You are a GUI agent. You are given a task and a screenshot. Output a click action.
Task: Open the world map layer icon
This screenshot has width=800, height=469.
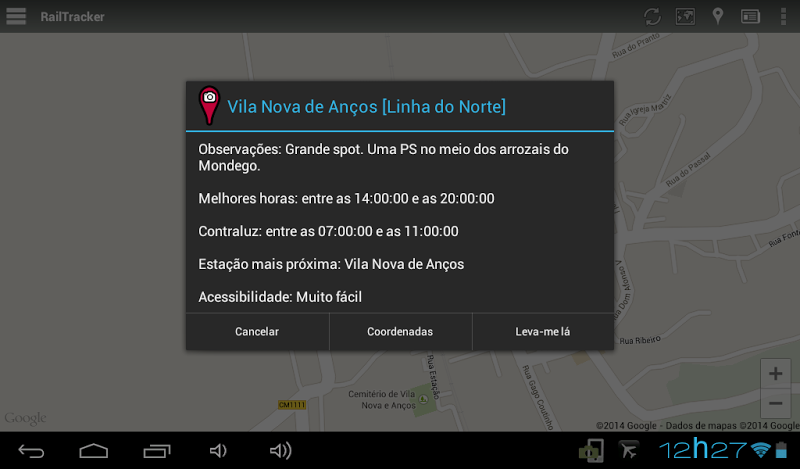pos(685,16)
